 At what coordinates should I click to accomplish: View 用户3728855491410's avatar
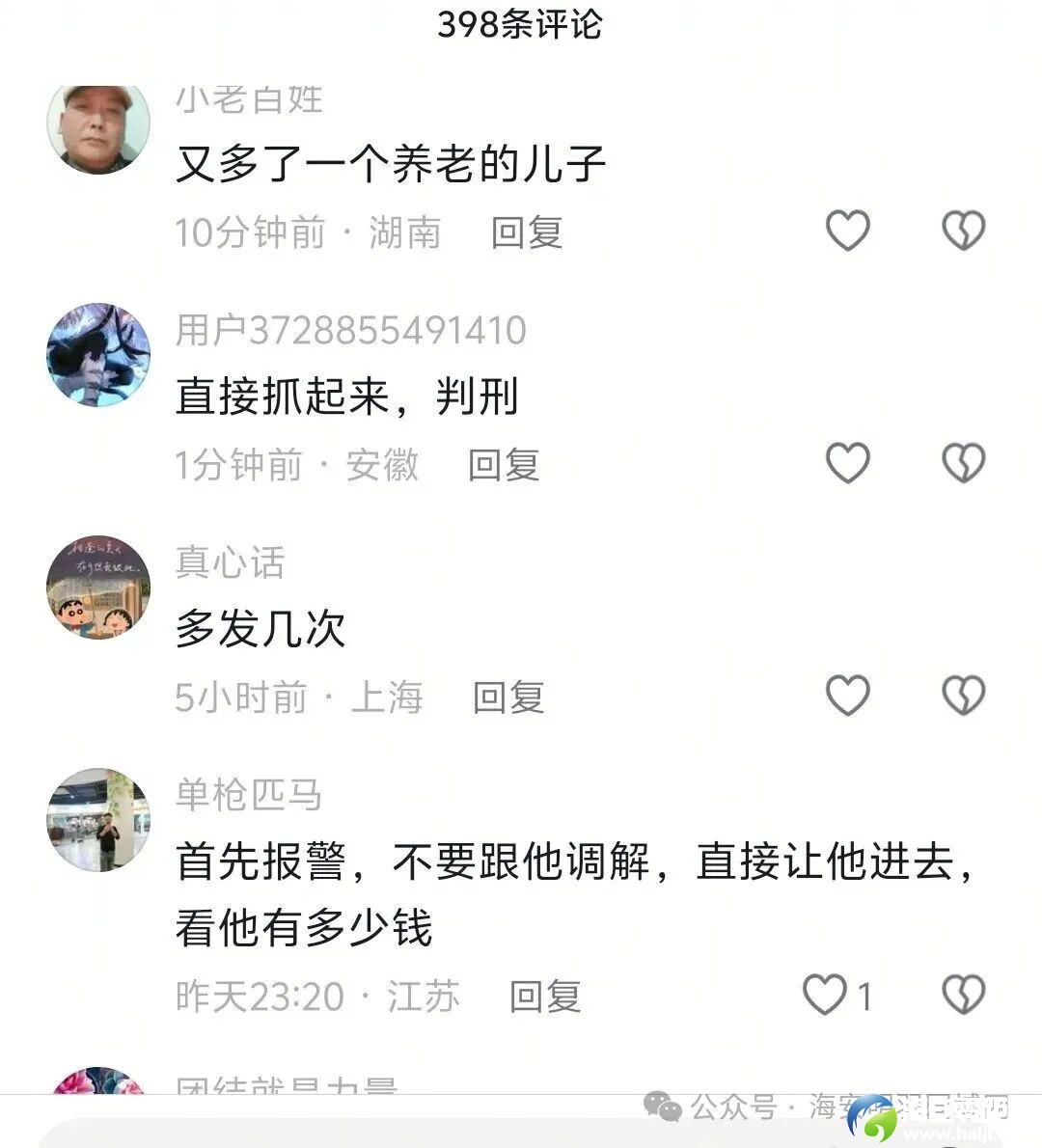click(x=98, y=355)
